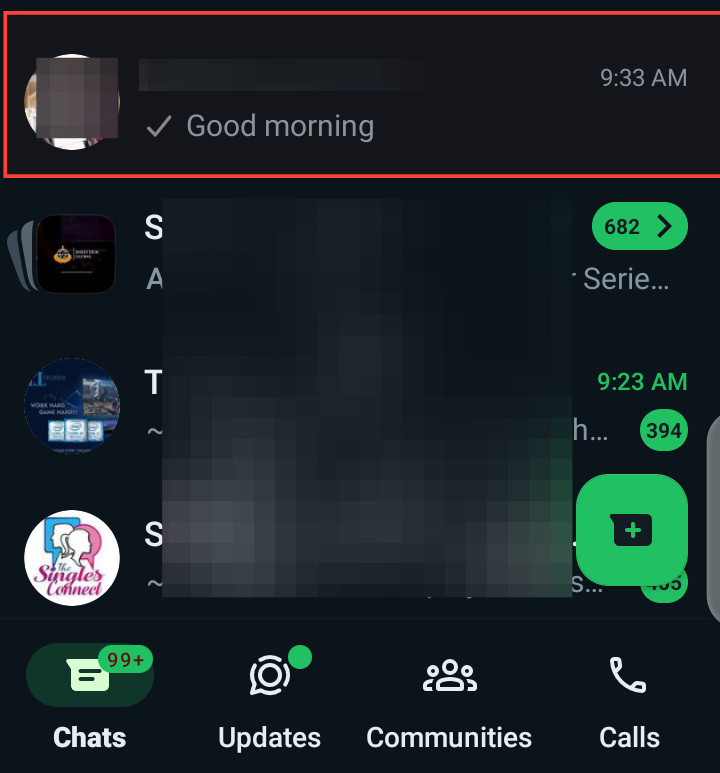The image size is (720, 773).
Task: Switch to the Updates tab
Action: tap(269, 698)
